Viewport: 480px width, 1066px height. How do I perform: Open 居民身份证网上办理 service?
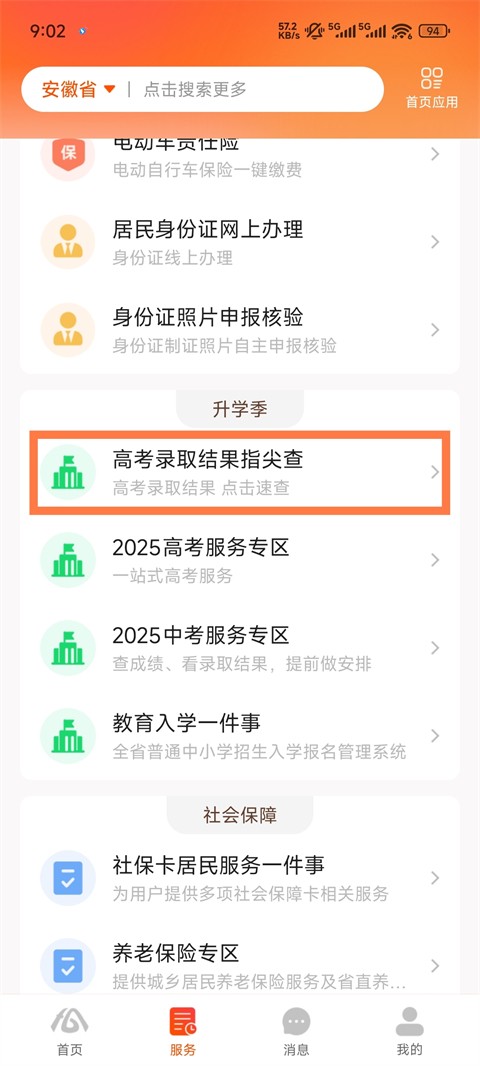[240, 242]
